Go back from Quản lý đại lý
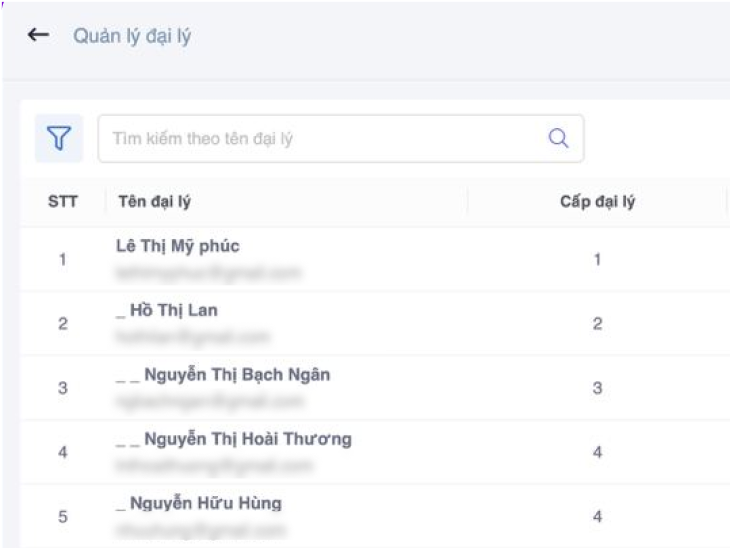Viewport: 730px width, 548px height. point(38,36)
